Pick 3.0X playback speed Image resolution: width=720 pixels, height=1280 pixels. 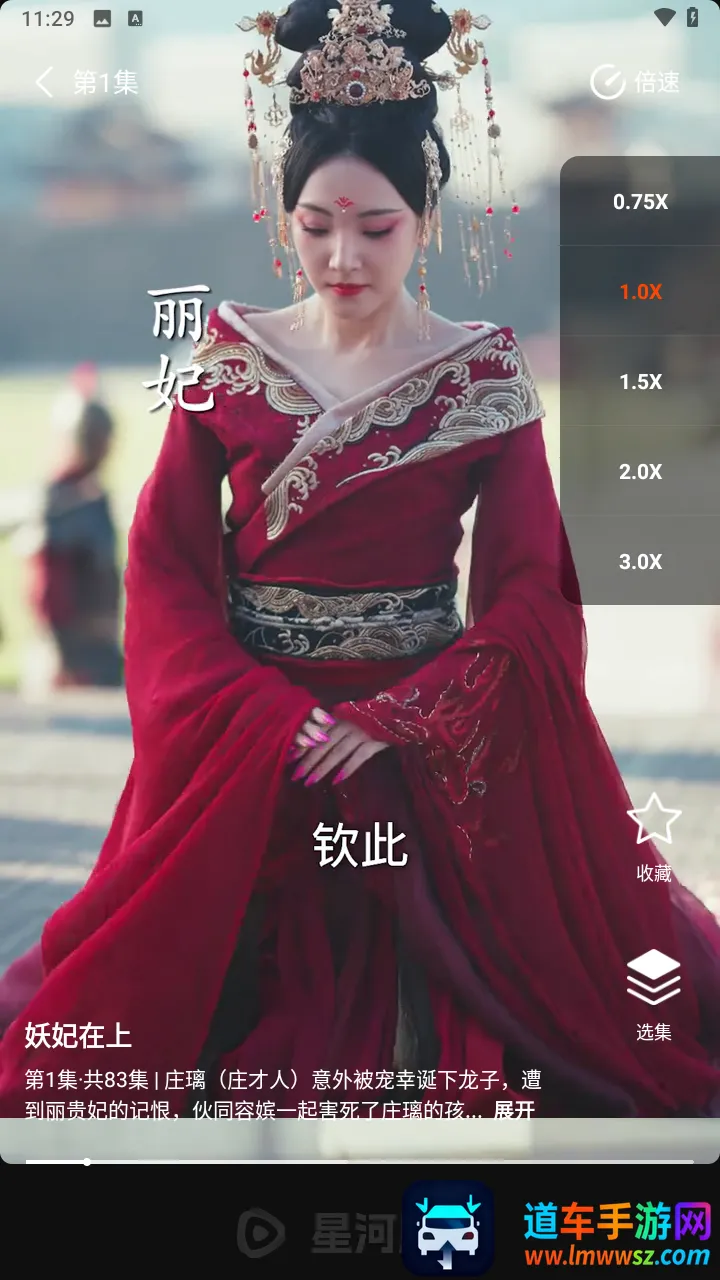(640, 562)
